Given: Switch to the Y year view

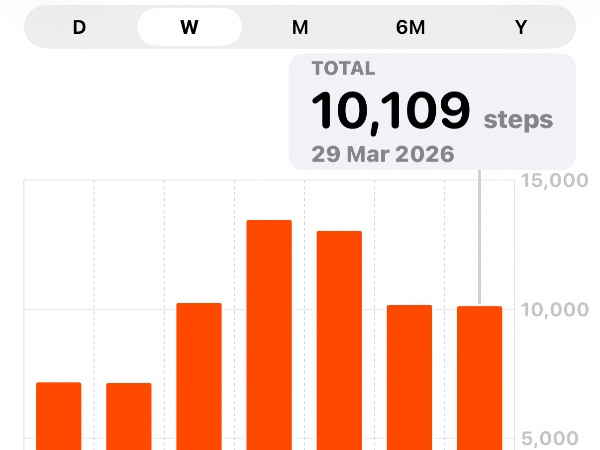Looking at the screenshot, I should click(x=521, y=27).
